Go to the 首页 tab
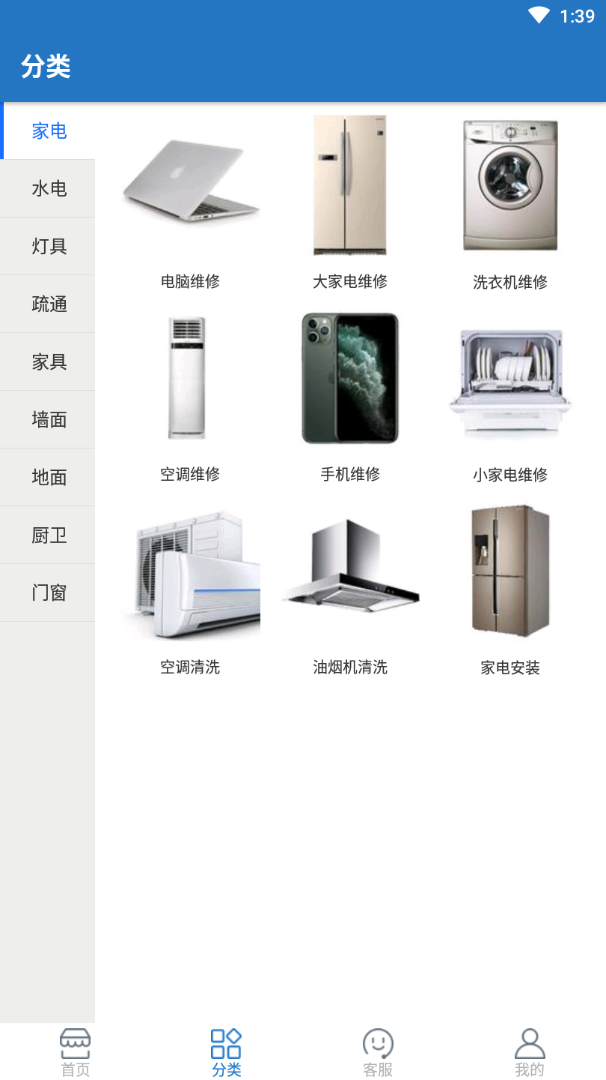Screen dimensions: 606x1080 75,1051
